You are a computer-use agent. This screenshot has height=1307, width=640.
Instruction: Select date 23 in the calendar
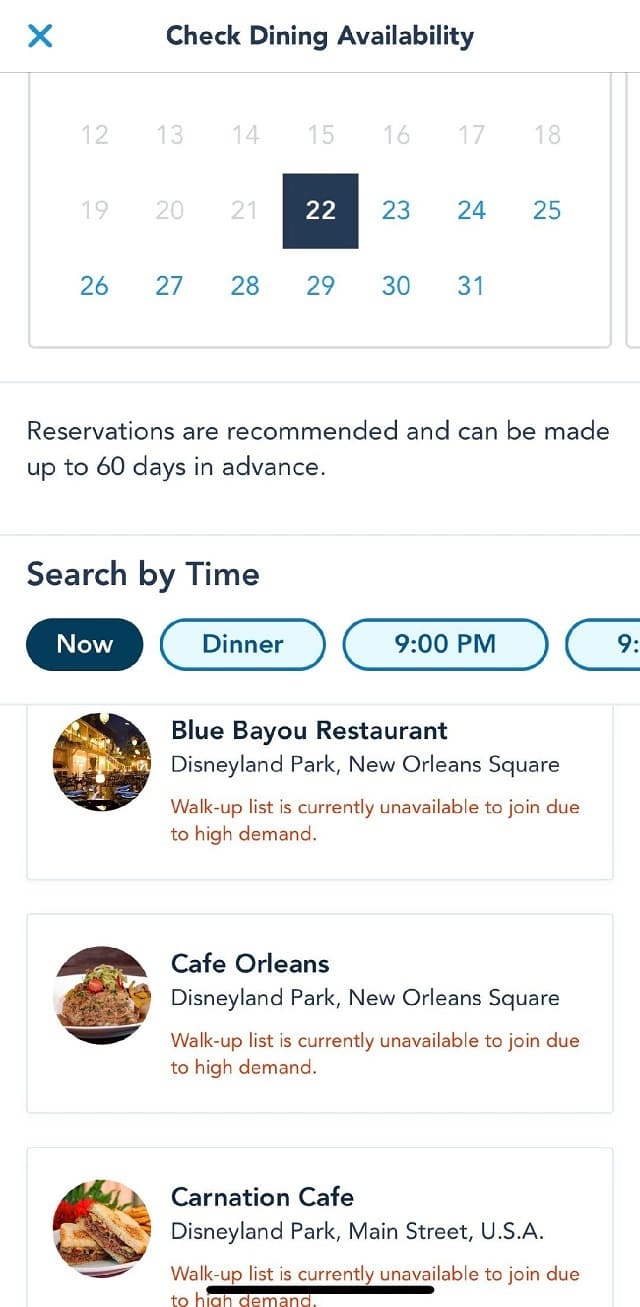click(396, 210)
